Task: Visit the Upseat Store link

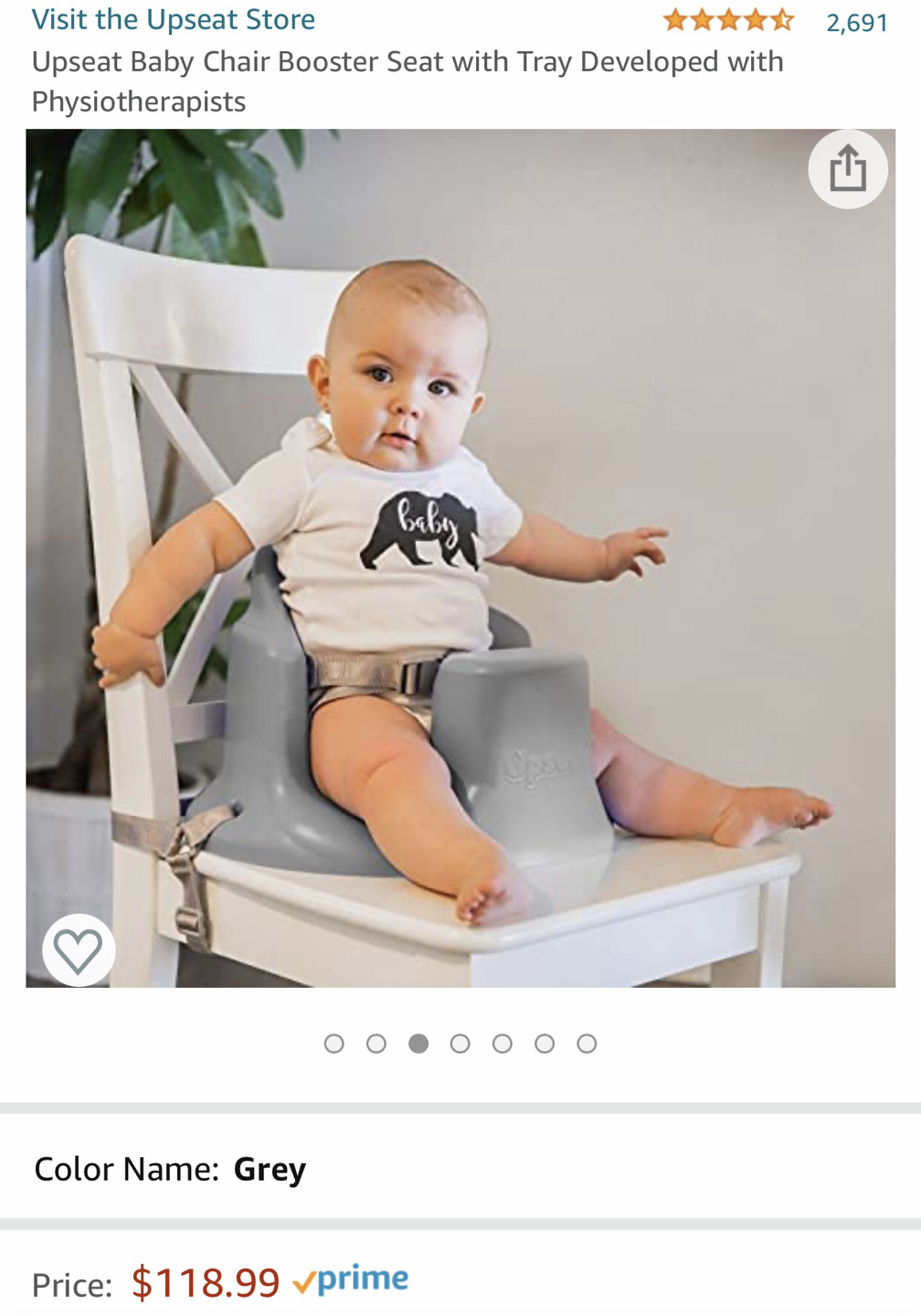Action: tap(173, 19)
